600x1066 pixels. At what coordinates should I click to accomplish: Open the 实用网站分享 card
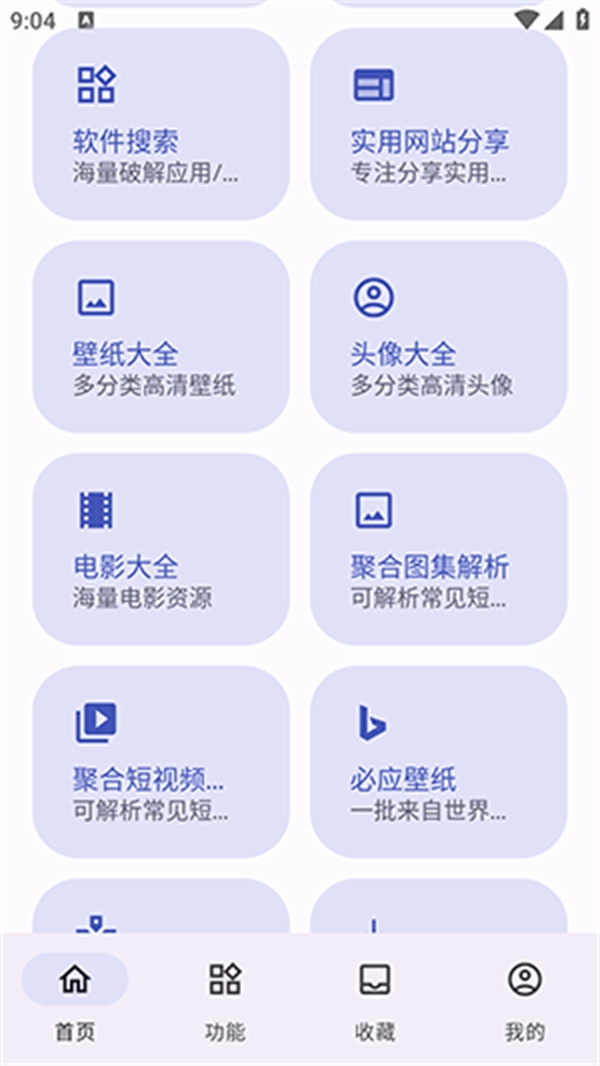(438, 124)
